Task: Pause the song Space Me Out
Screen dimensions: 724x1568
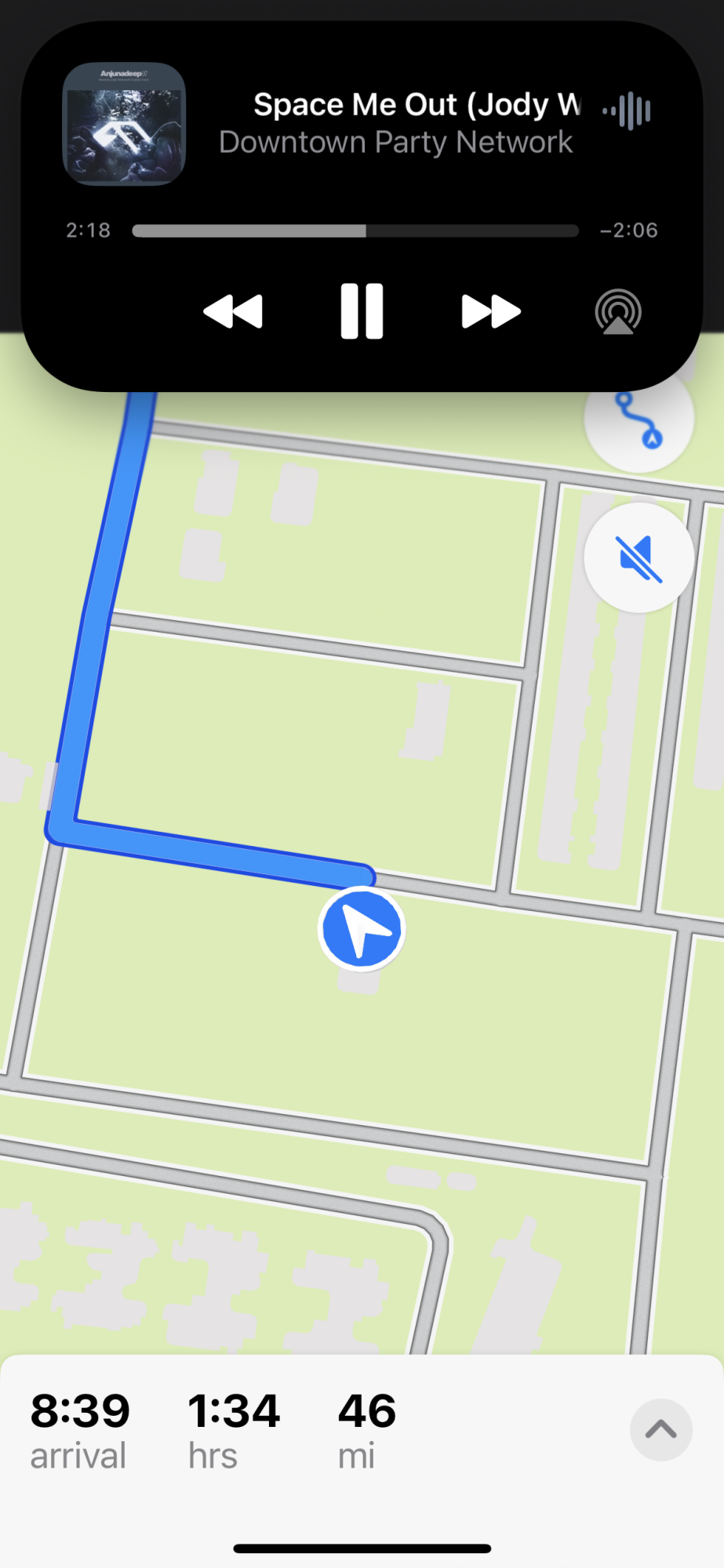Action: [362, 311]
